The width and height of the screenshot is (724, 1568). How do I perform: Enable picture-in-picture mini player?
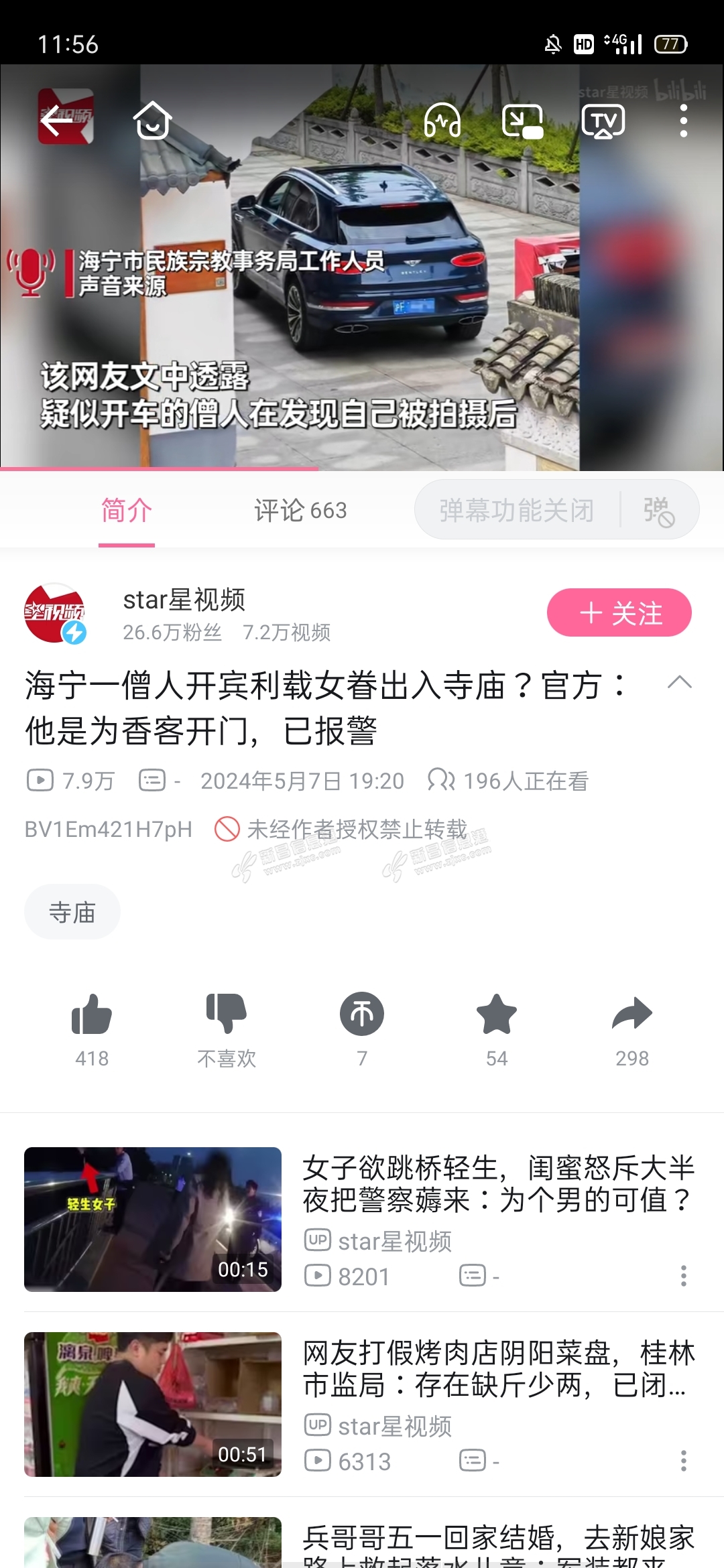522,121
